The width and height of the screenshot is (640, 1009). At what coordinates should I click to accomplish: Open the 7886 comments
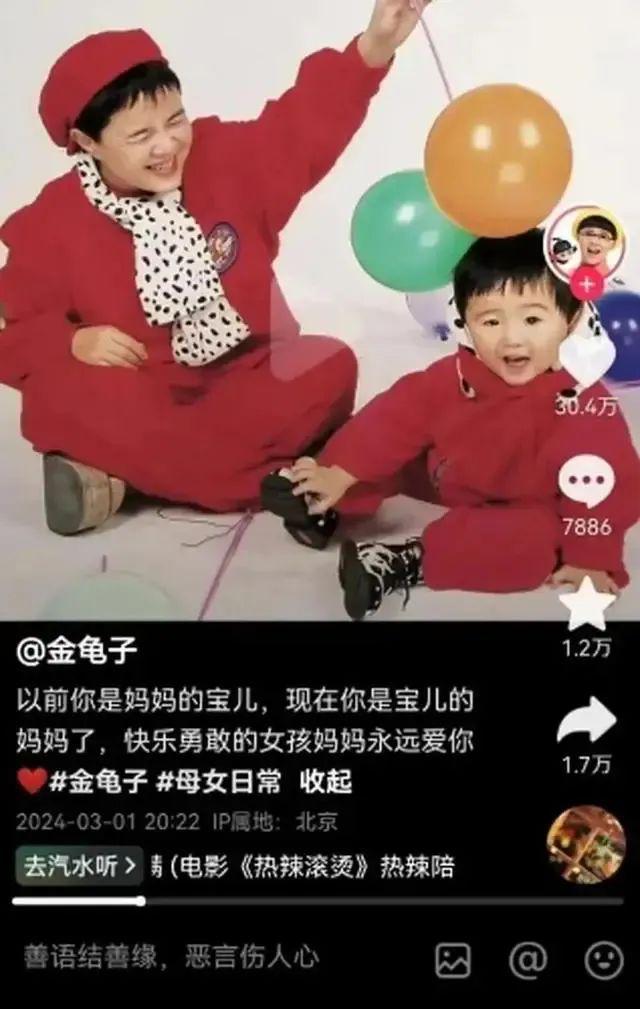point(586,482)
